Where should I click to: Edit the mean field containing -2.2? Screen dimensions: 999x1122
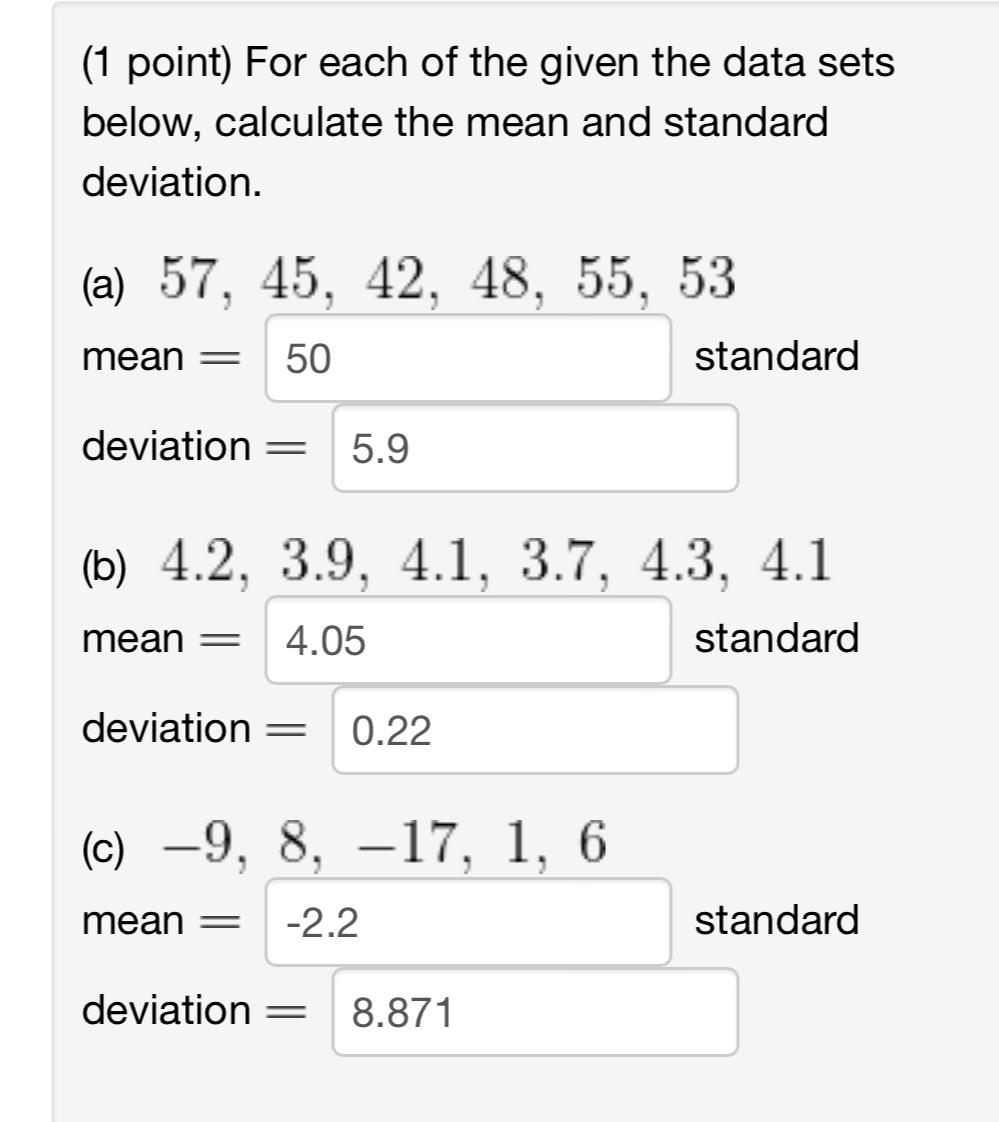[x=468, y=922]
